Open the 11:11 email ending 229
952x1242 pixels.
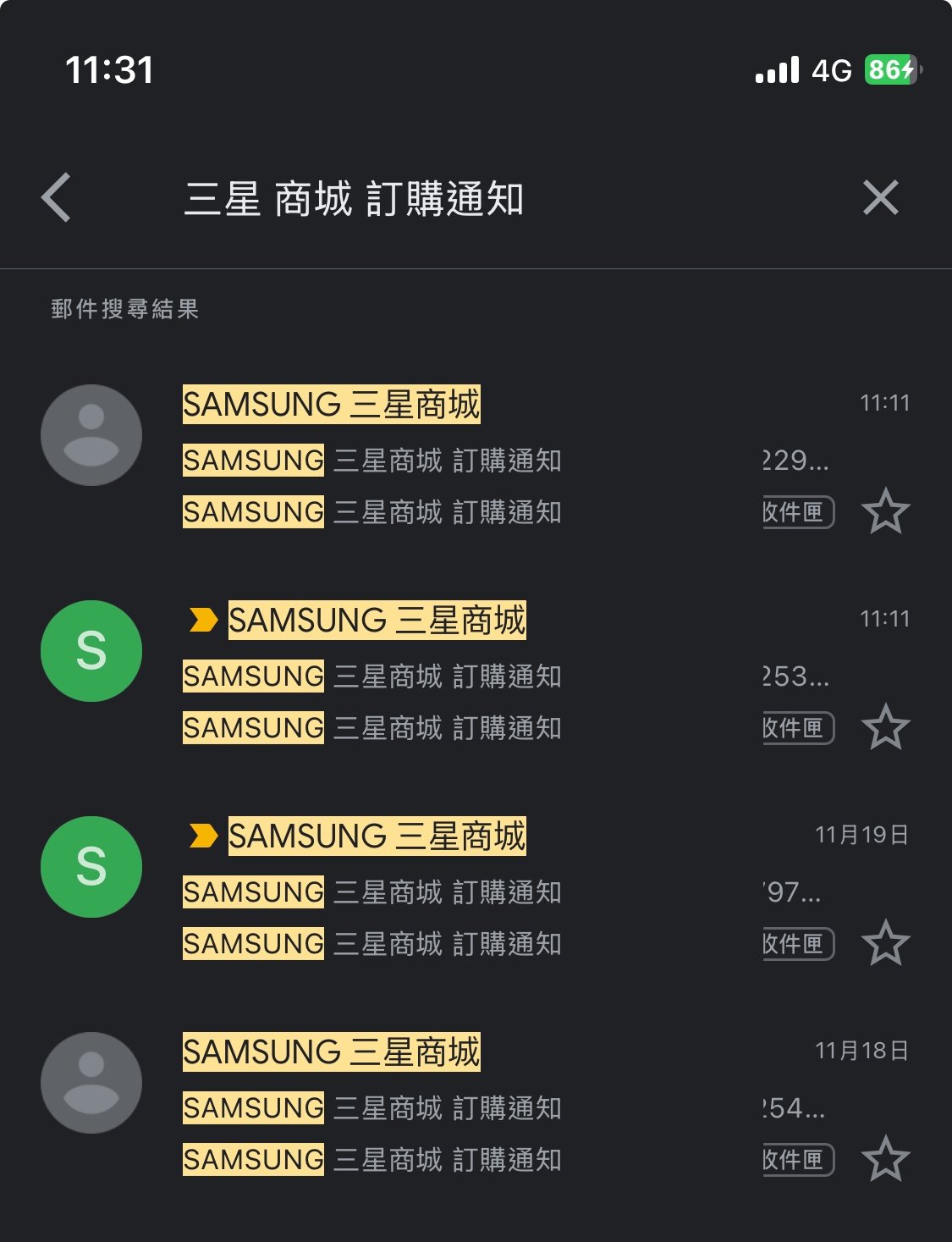(x=474, y=459)
